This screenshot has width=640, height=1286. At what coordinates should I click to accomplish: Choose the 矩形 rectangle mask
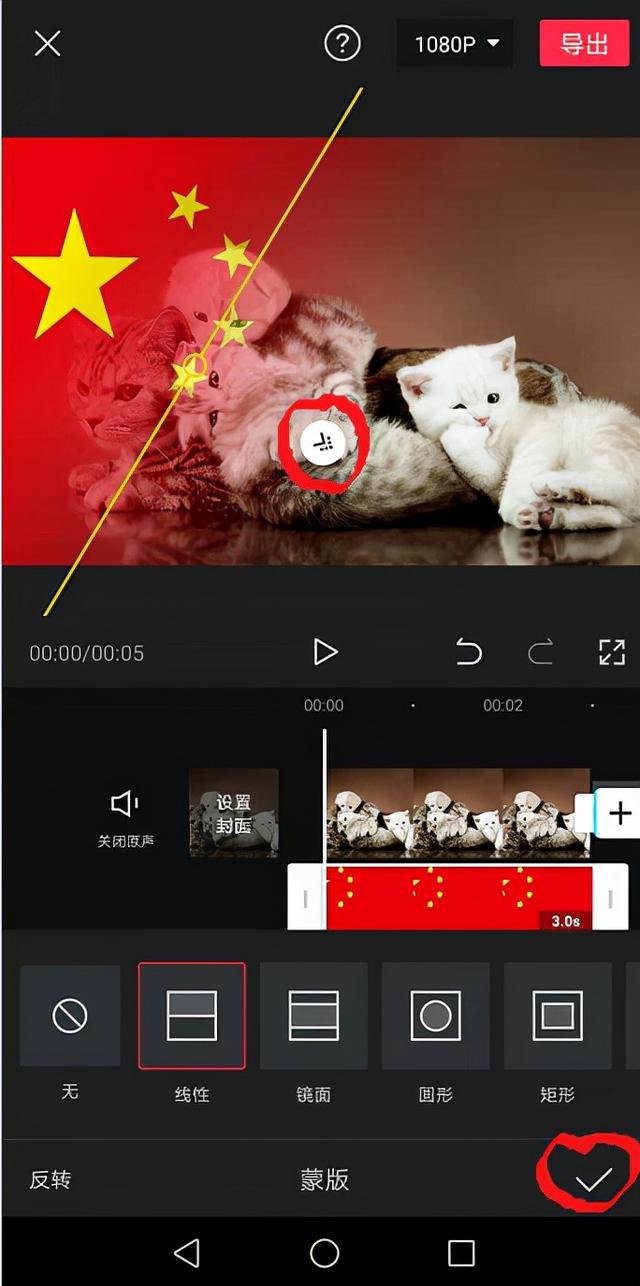point(557,1017)
